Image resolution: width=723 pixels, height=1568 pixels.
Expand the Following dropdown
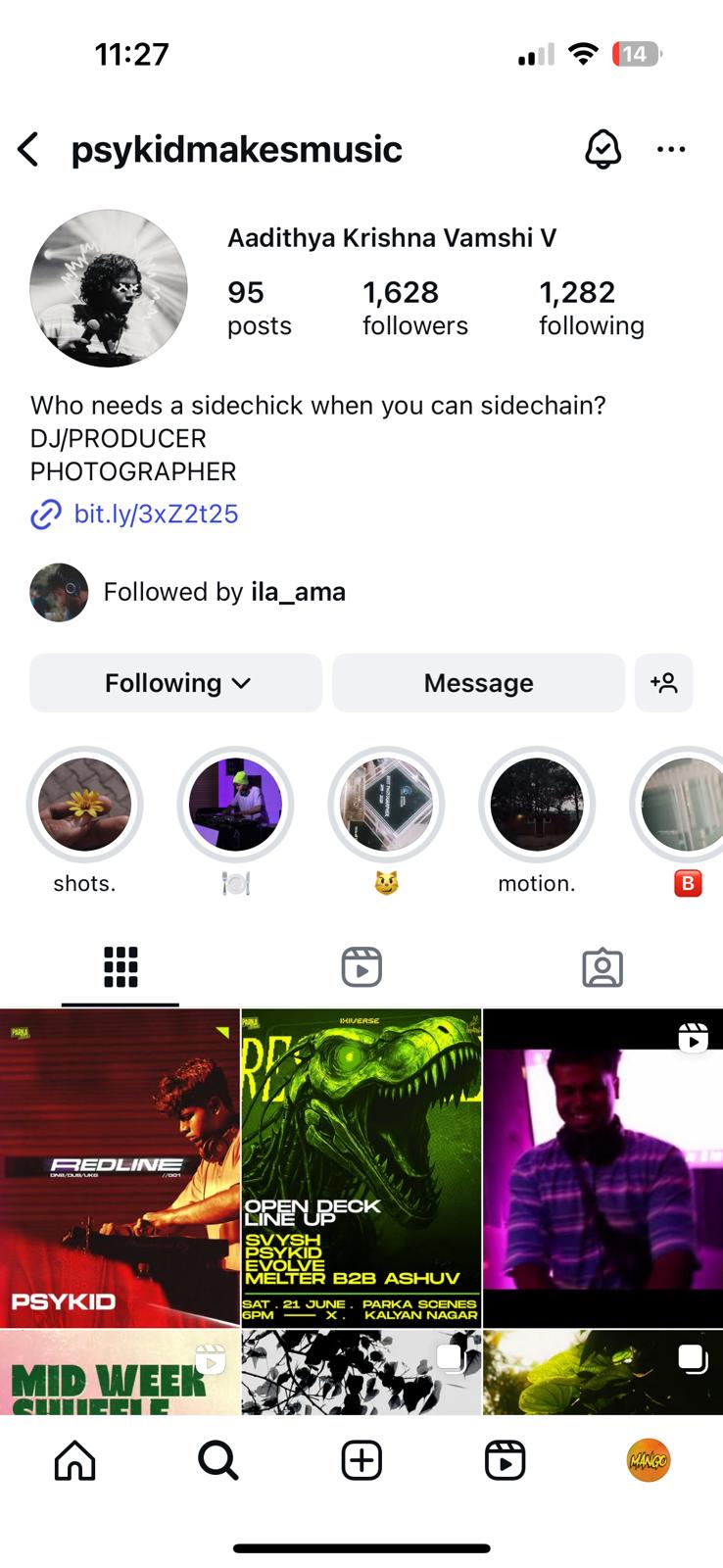[176, 683]
